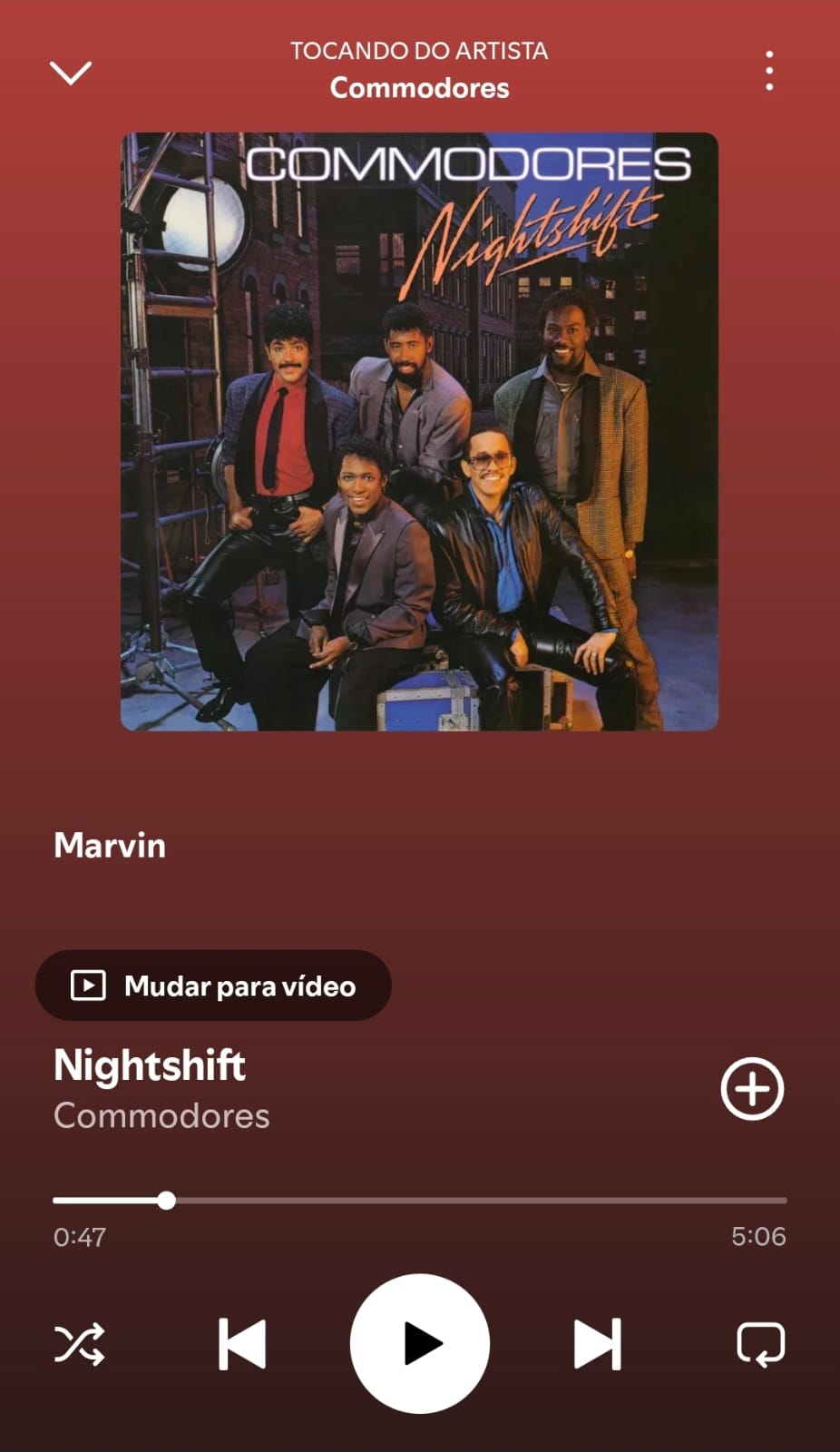Click the 0:47 elapsed time label
Viewport: 840px width, 1452px height.
pos(77,1236)
